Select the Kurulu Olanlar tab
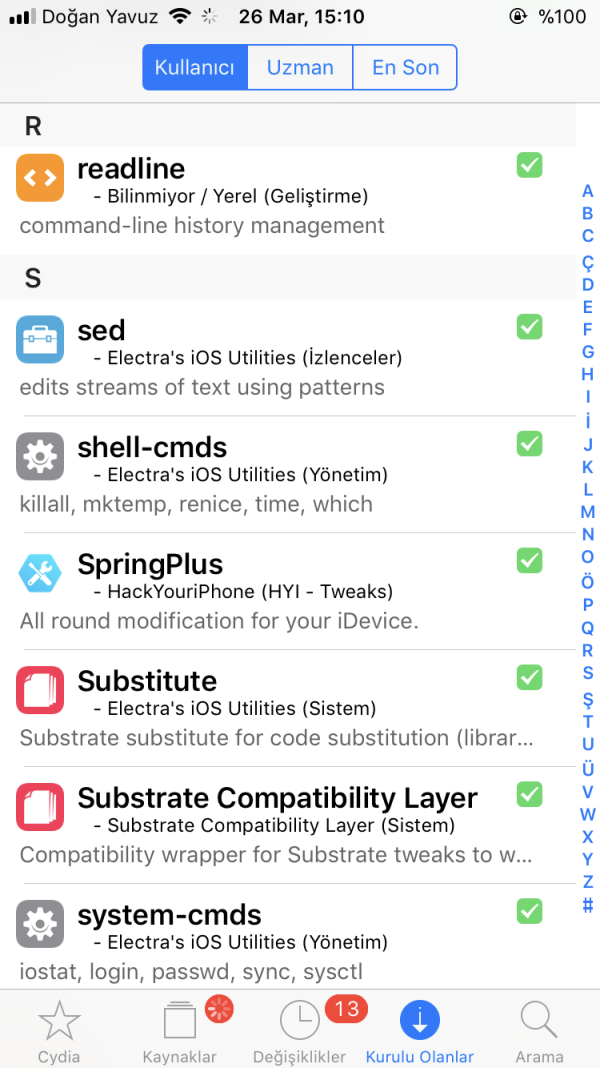Viewport: 600px width, 1068px height. pyautogui.click(x=420, y=1030)
